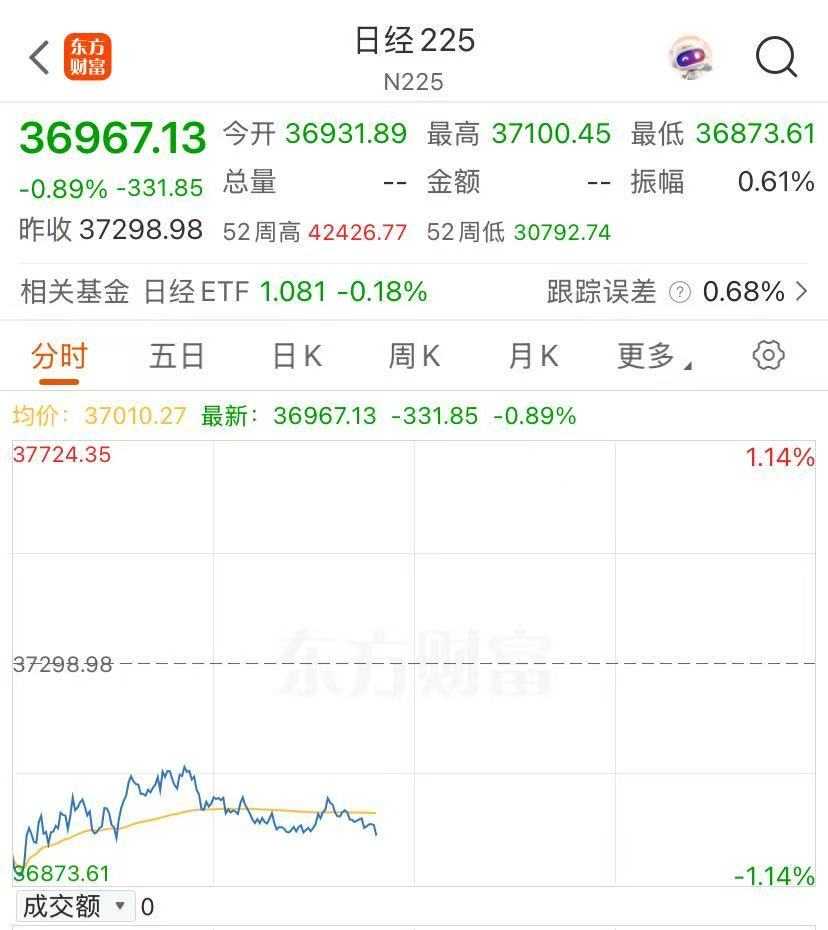The image size is (828, 930).
Task: Open the search magnifier icon
Action: pos(776,56)
